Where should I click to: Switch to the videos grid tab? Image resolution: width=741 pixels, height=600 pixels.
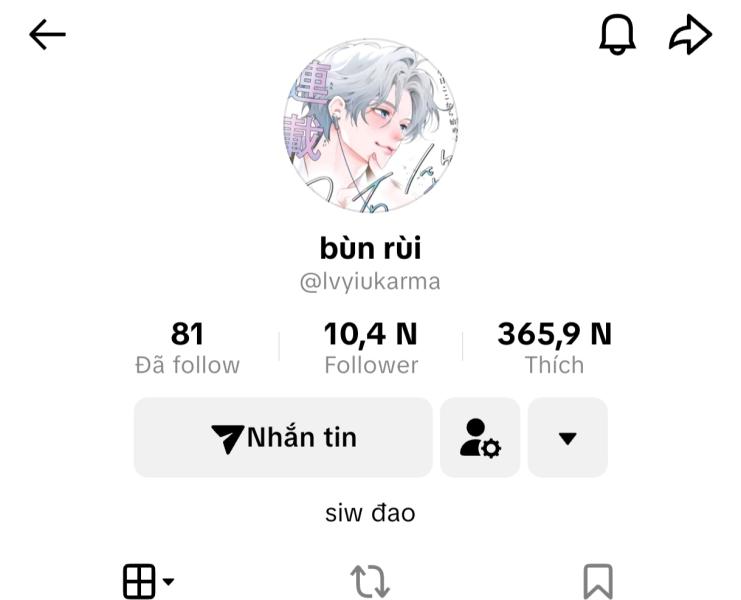tap(147, 581)
